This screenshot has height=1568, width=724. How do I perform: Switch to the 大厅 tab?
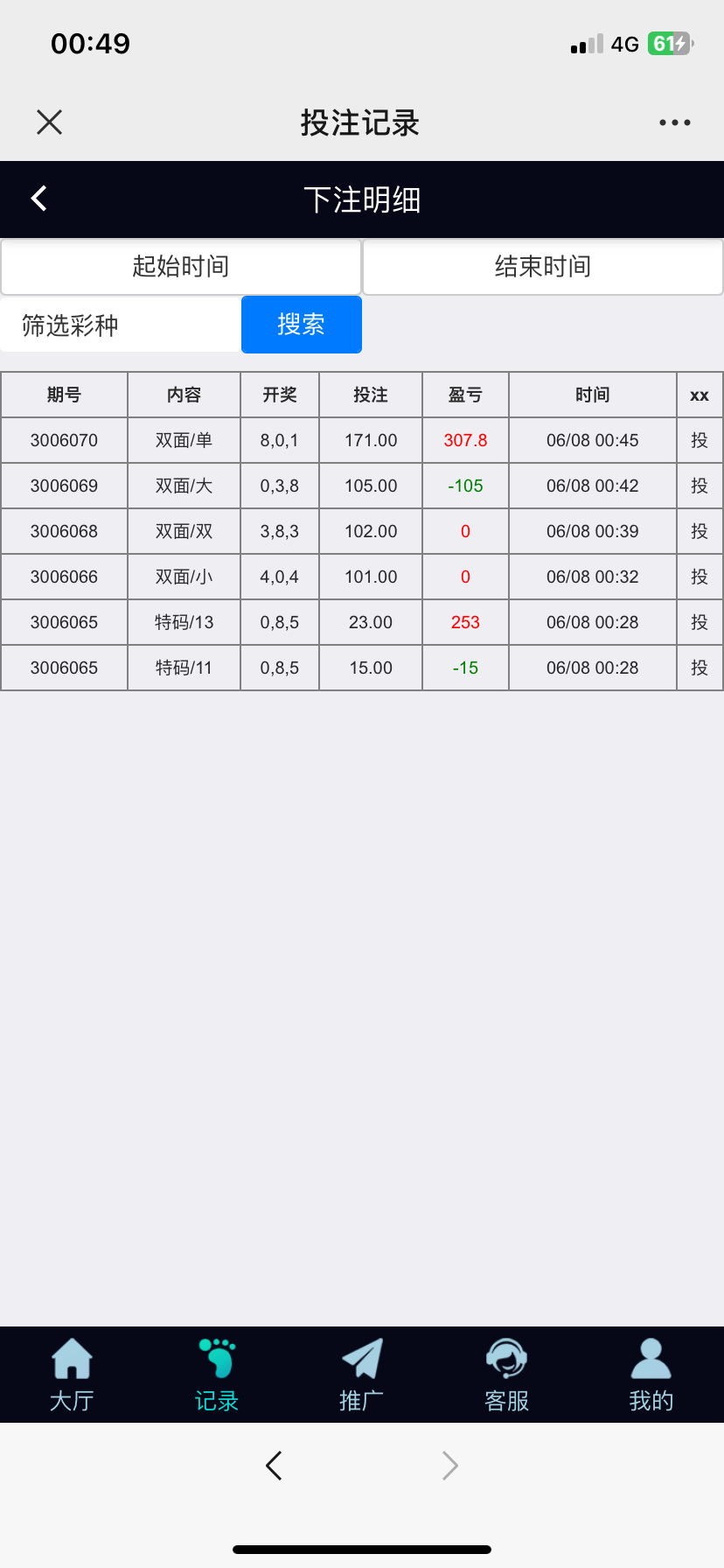coord(72,1375)
